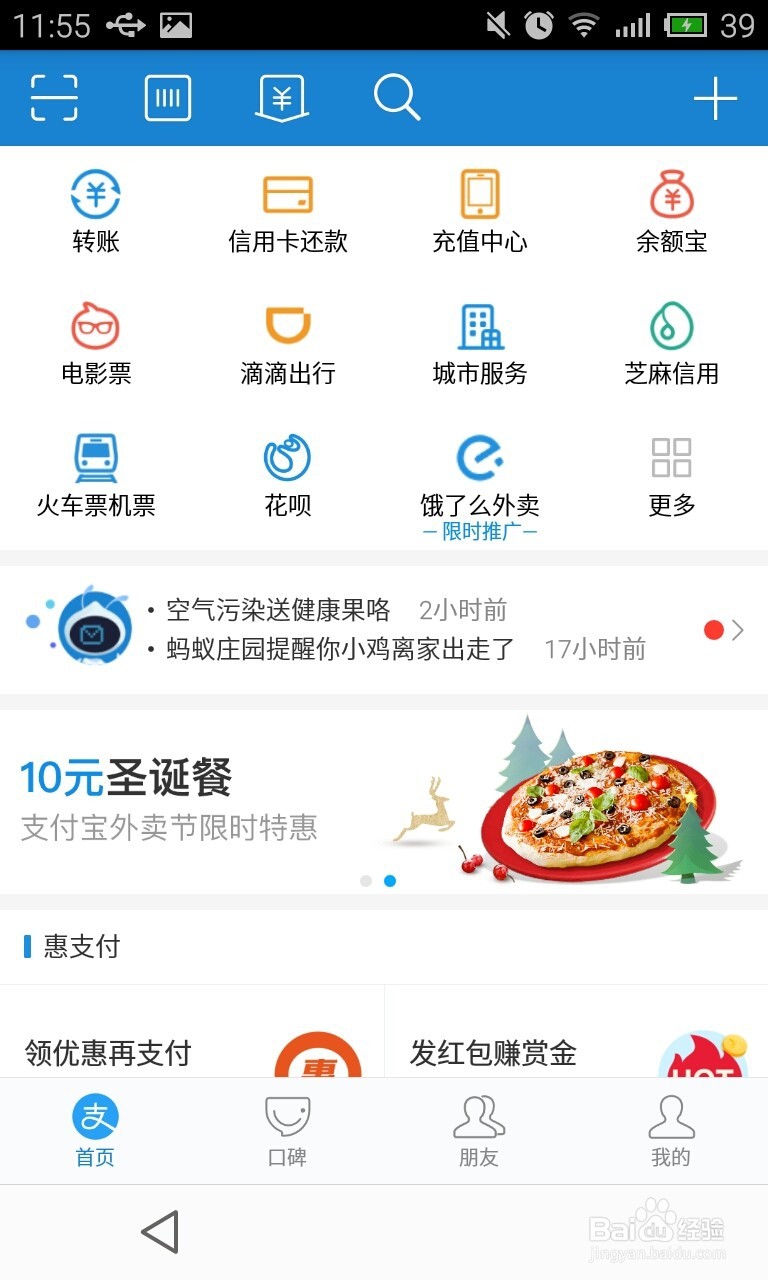Image resolution: width=768 pixels, height=1280 pixels.
Task: Open the 限时推广 promotion link
Action: 479,531
